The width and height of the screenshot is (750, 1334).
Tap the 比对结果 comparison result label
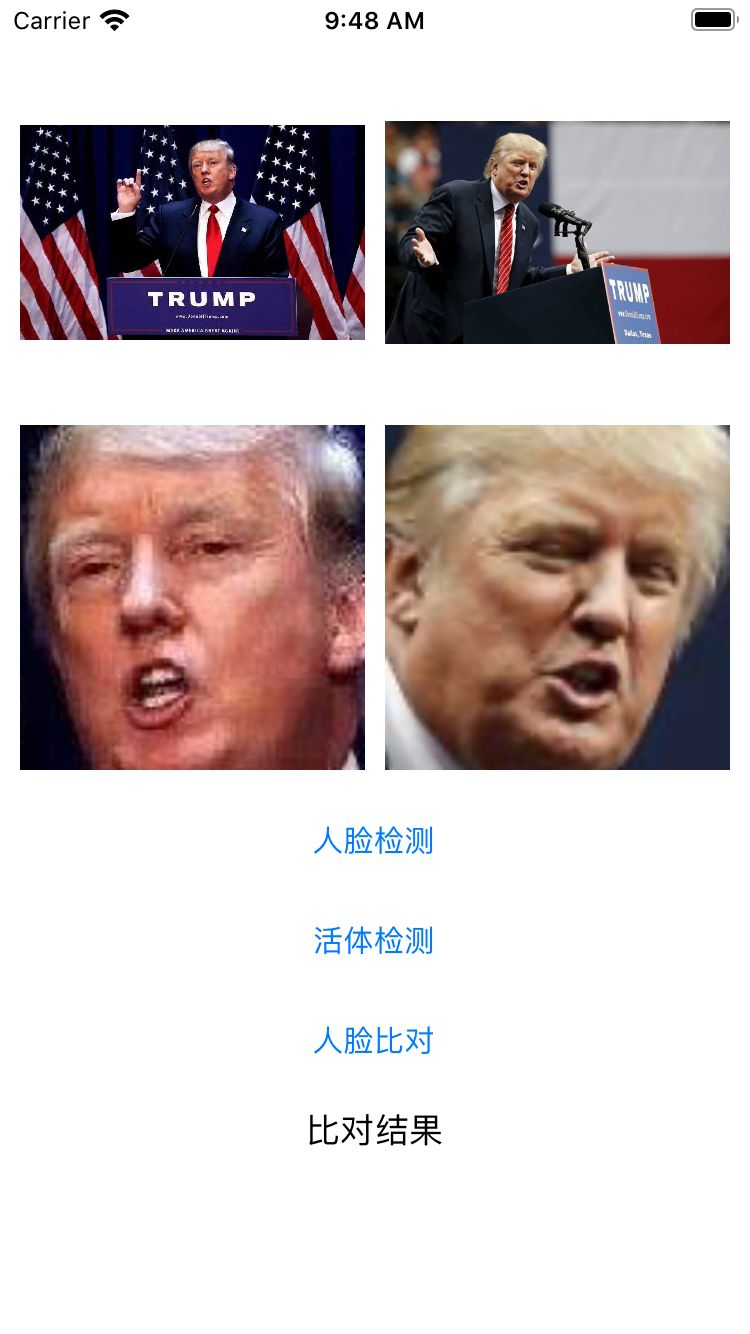point(373,1131)
